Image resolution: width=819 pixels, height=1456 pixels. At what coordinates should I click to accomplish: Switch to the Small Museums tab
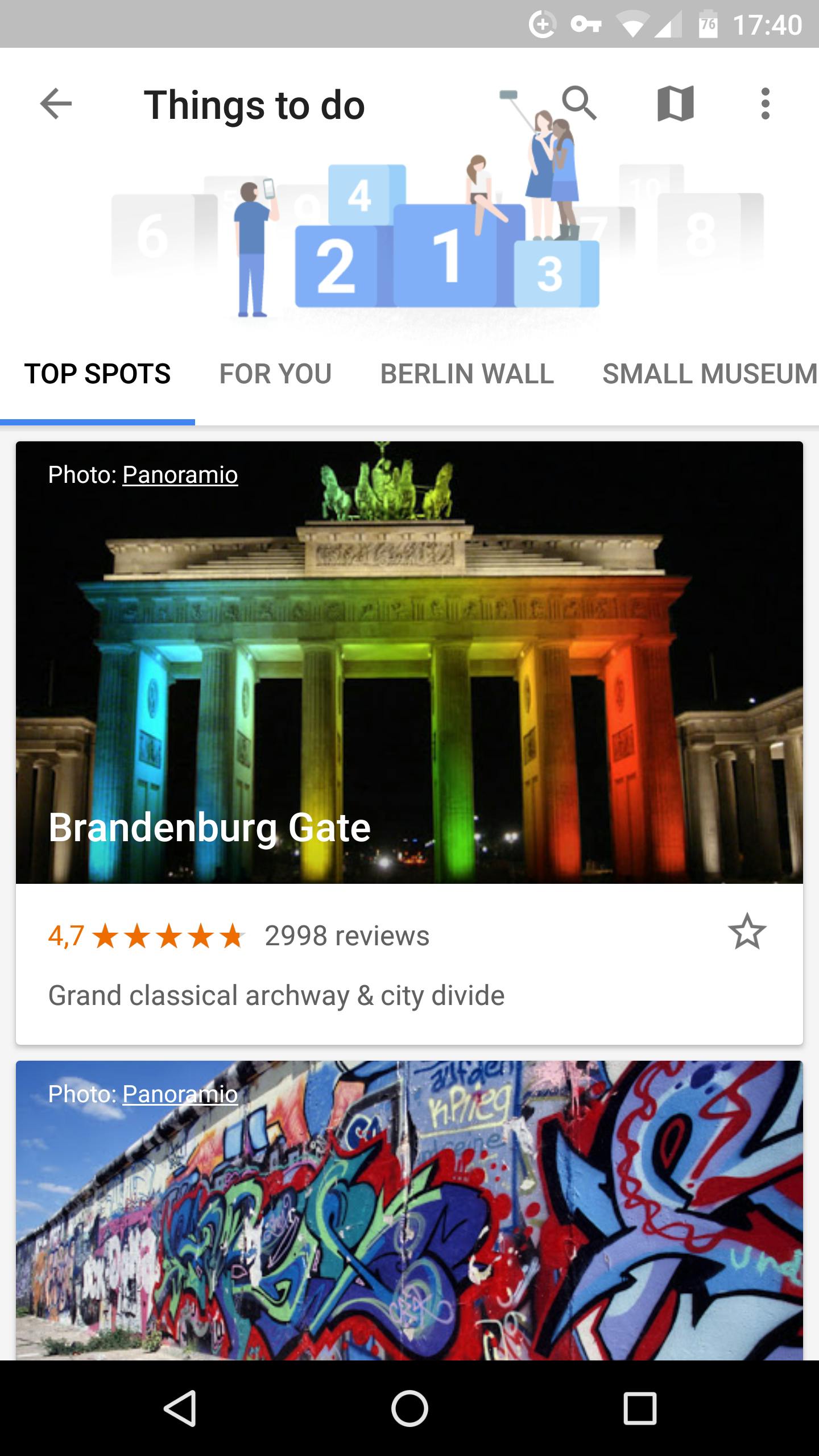[x=709, y=374]
